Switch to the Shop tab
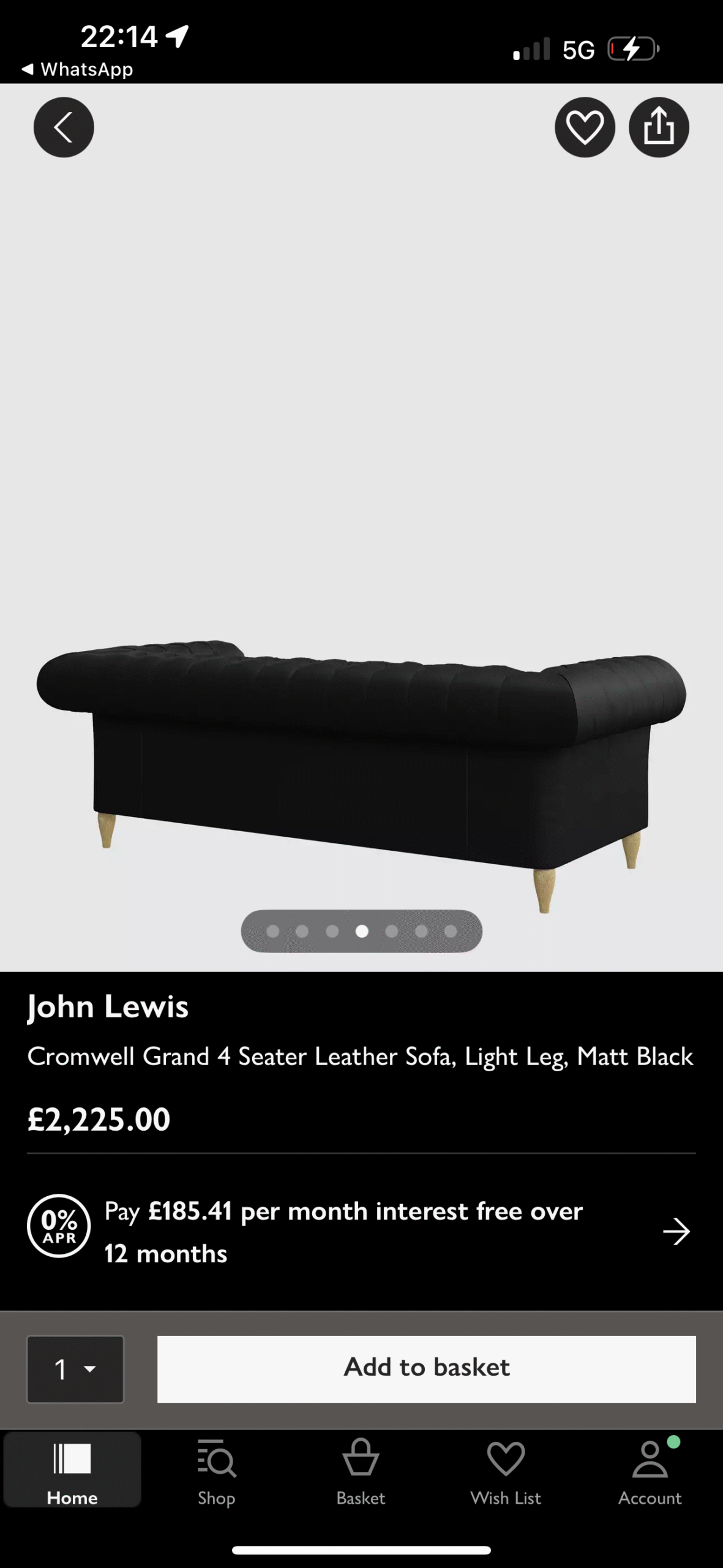This screenshot has width=723, height=1568. (x=217, y=1471)
